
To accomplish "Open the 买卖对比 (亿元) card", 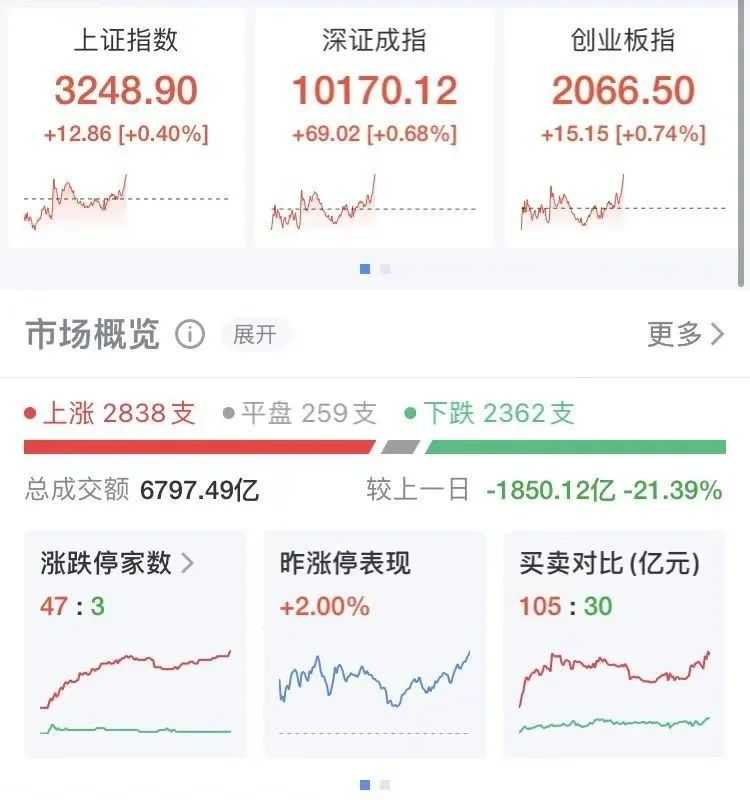I will 614,644.
